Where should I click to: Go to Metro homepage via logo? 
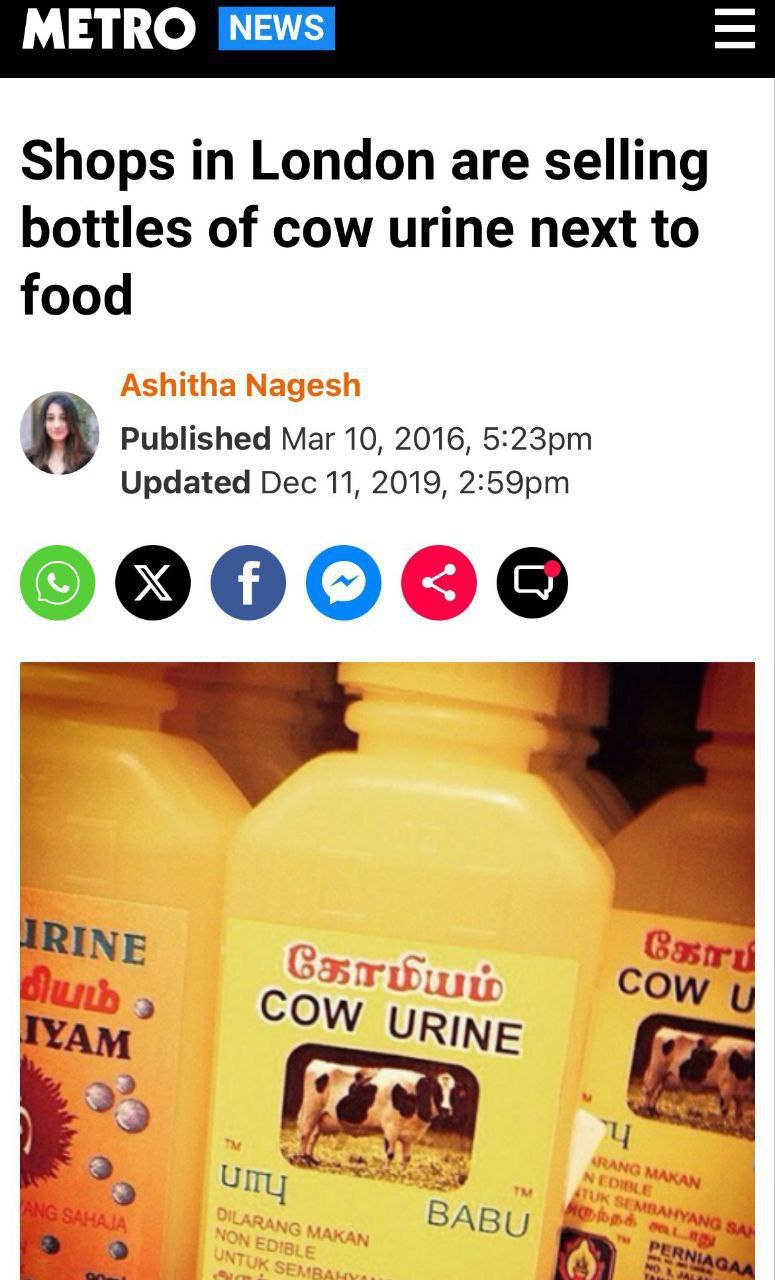pos(109,29)
